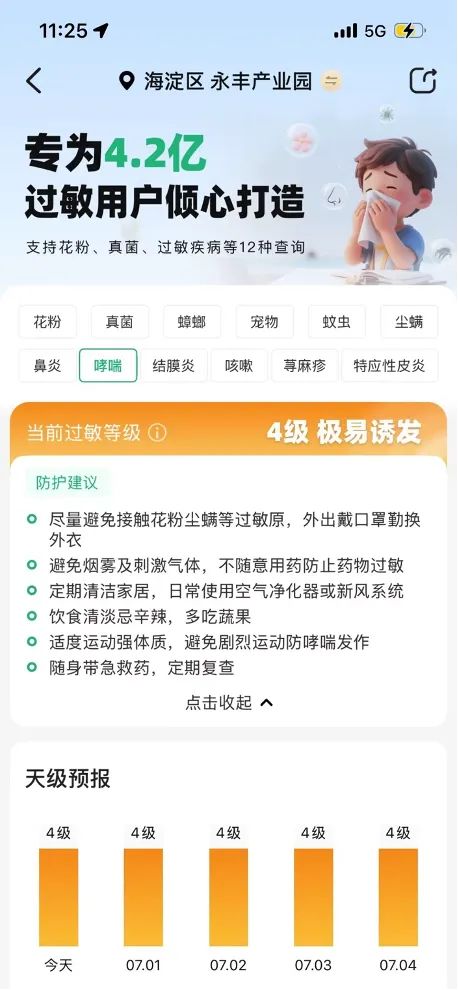
Task: Tap the 尘螨 chip
Action: (x=409, y=322)
